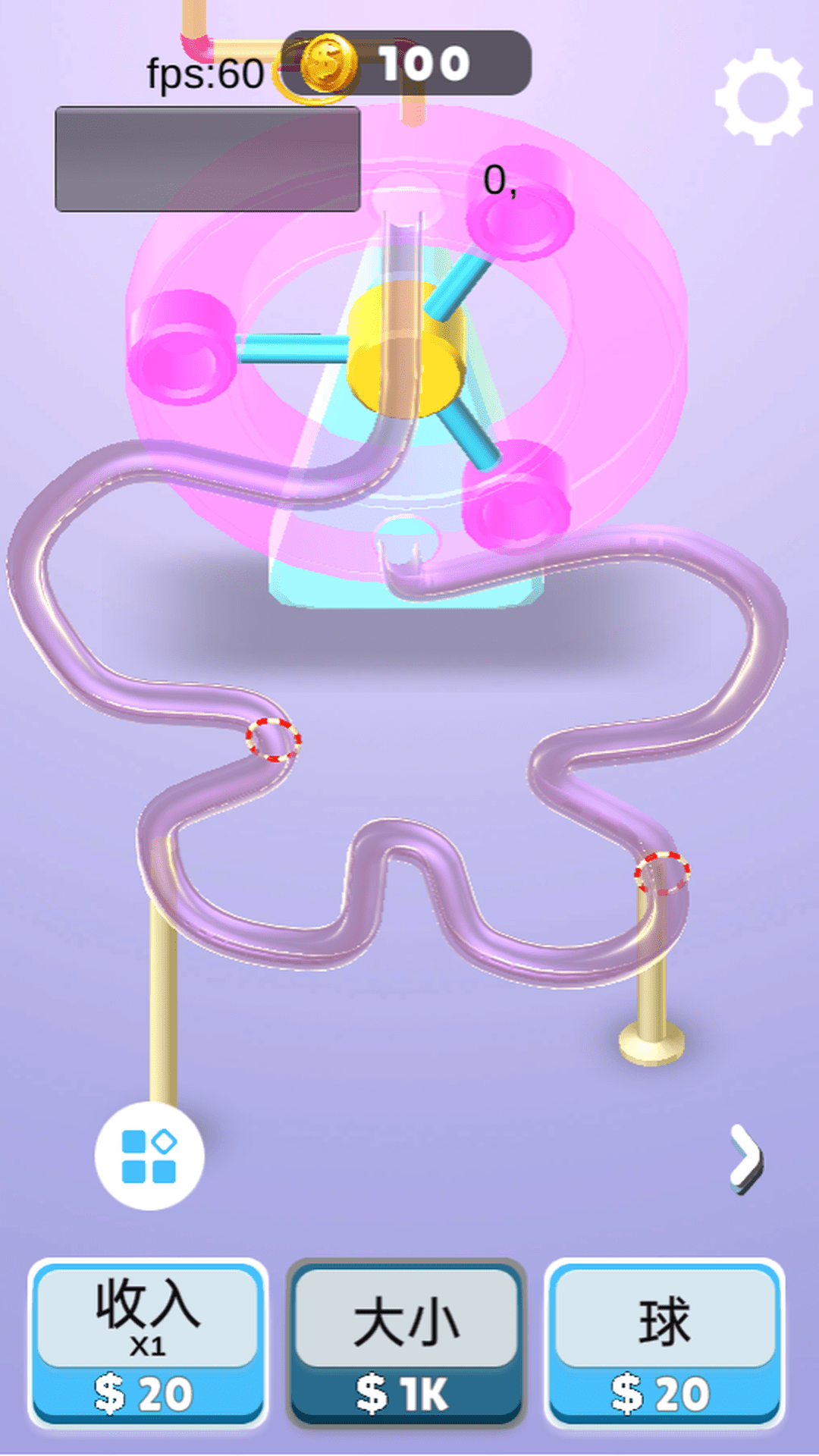Open the blue grid menu button
Viewport: 819px width, 1456px height.
coord(149,1156)
